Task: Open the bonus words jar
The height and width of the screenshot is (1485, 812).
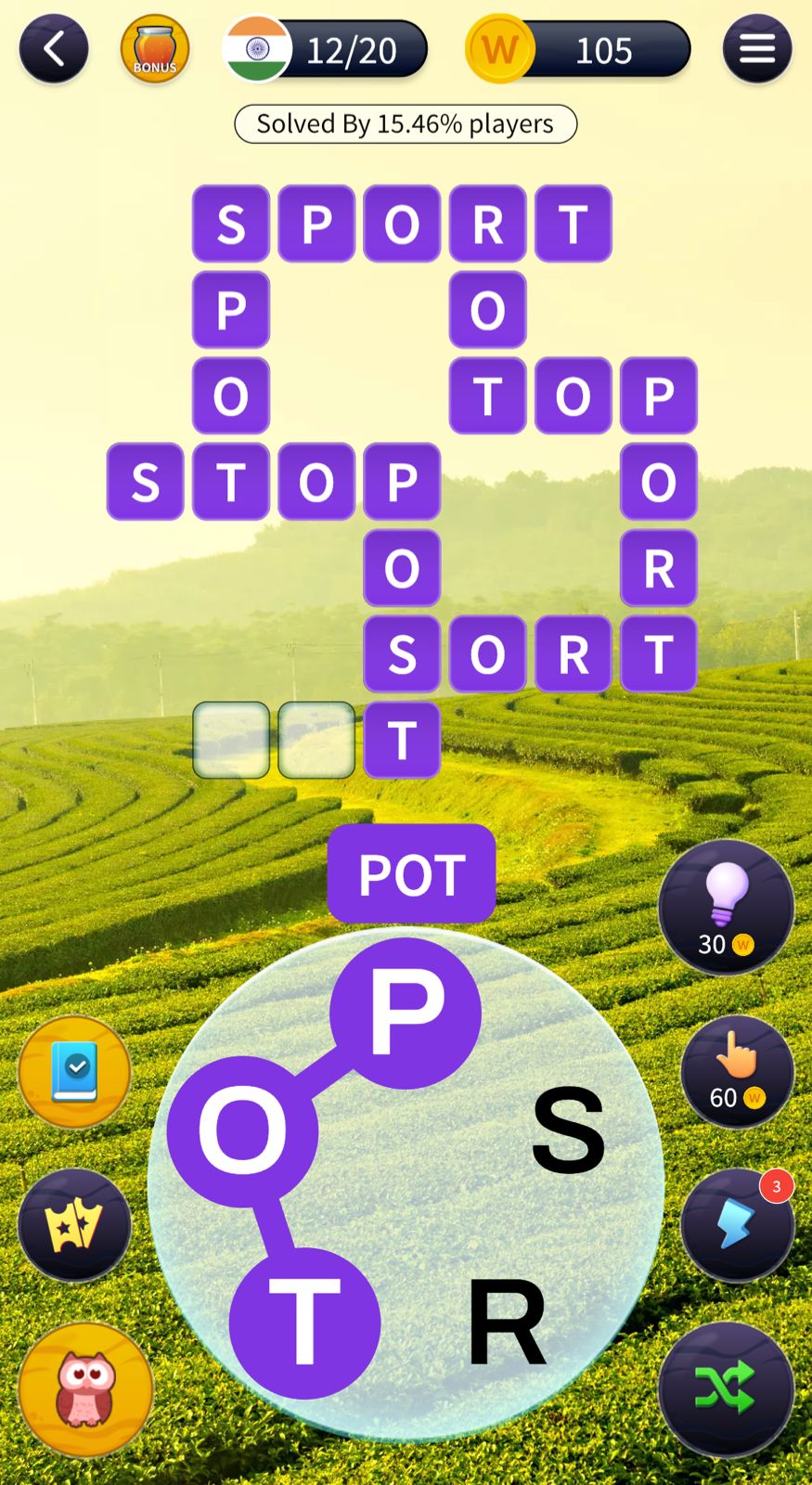Action: click(x=155, y=49)
